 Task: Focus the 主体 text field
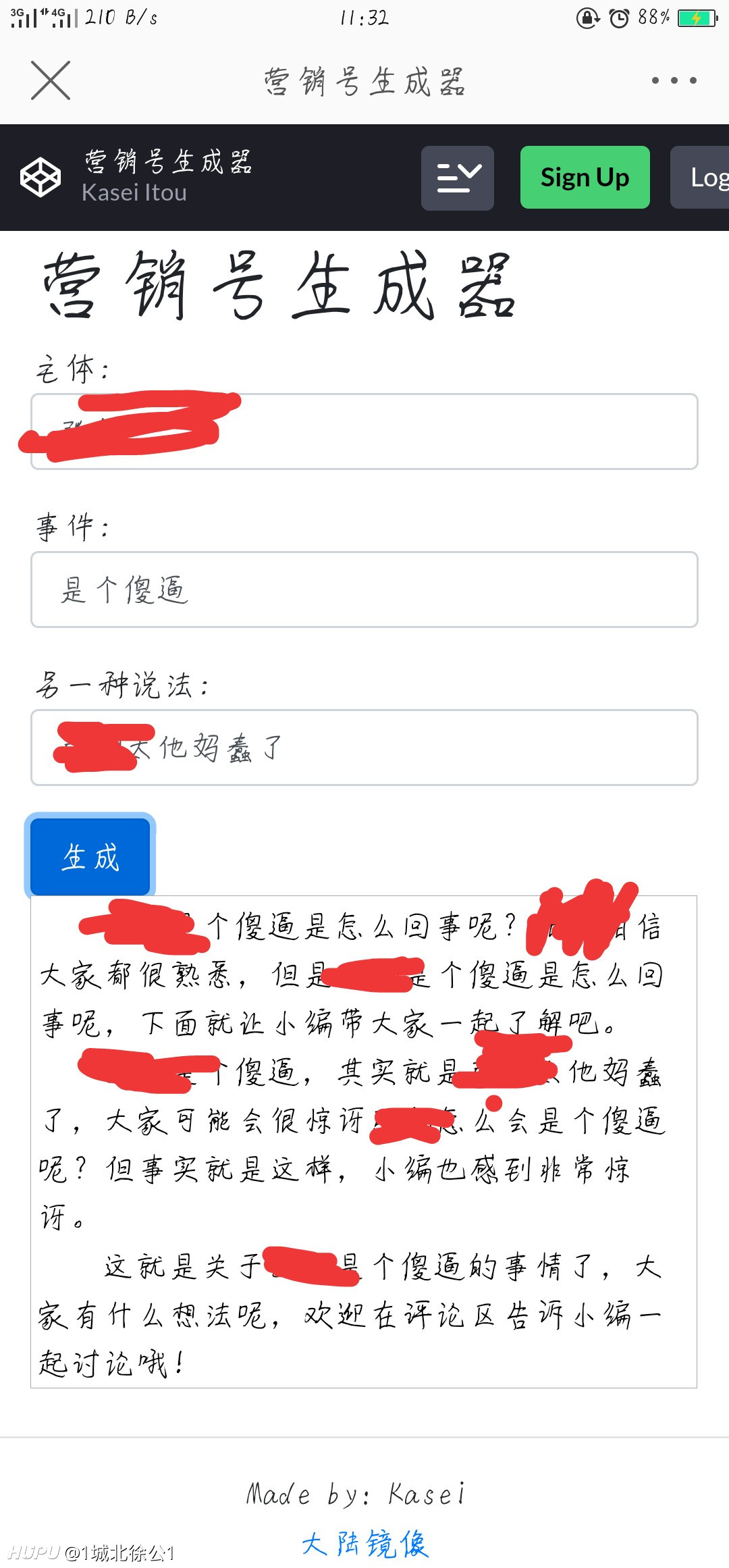click(x=364, y=432)
